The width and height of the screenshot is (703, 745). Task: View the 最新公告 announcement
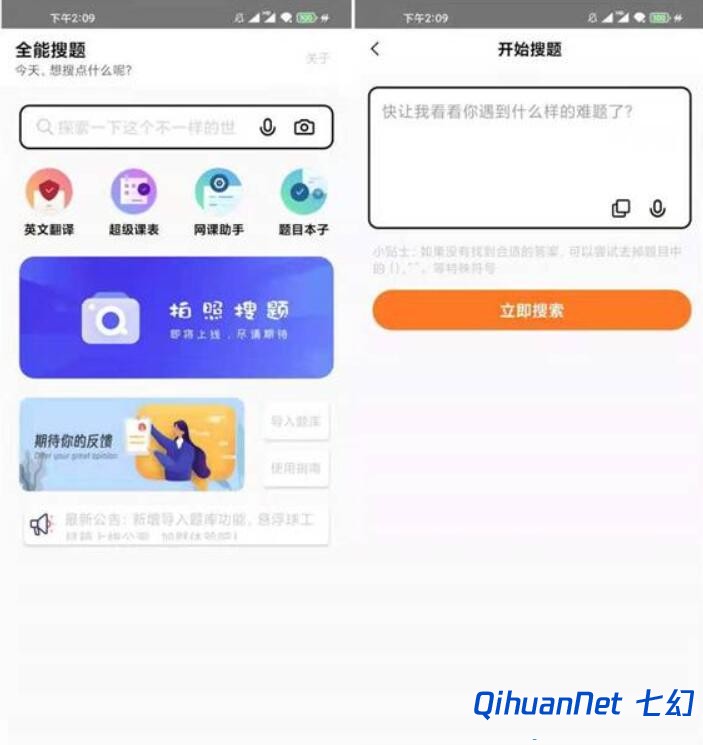click(176, 526)
